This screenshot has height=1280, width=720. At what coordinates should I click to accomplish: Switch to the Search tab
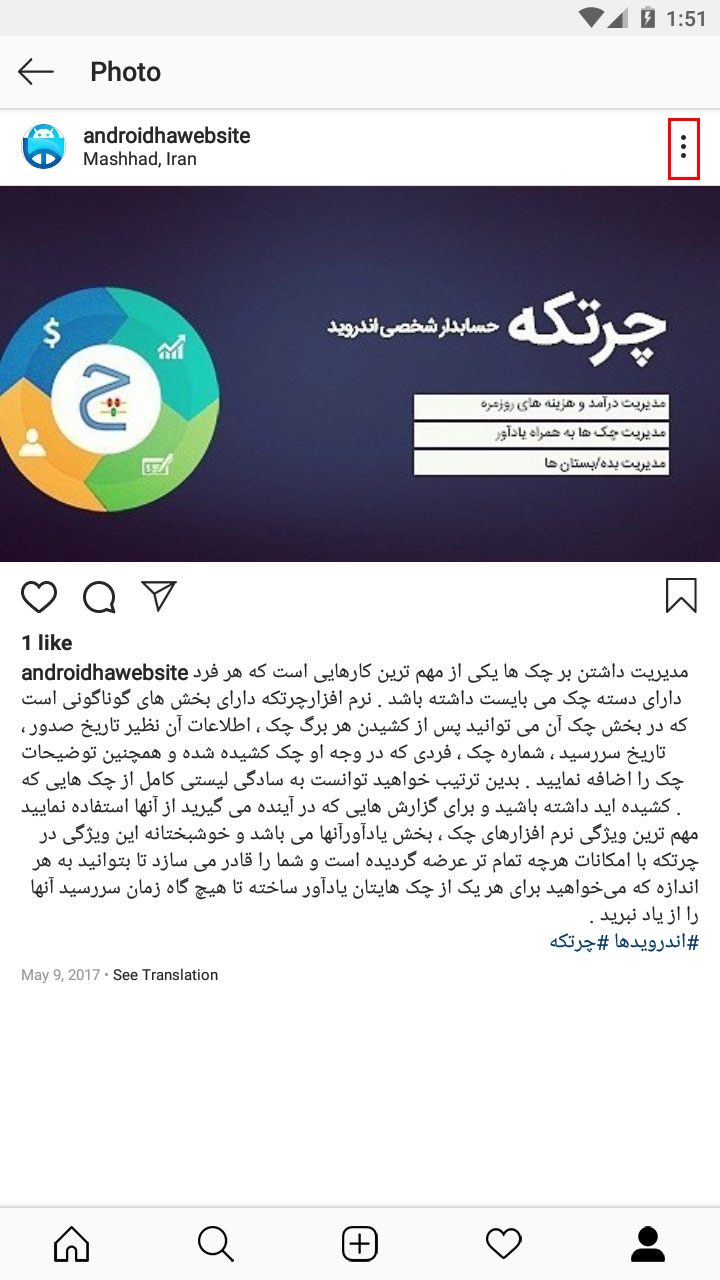point(216,1244)
